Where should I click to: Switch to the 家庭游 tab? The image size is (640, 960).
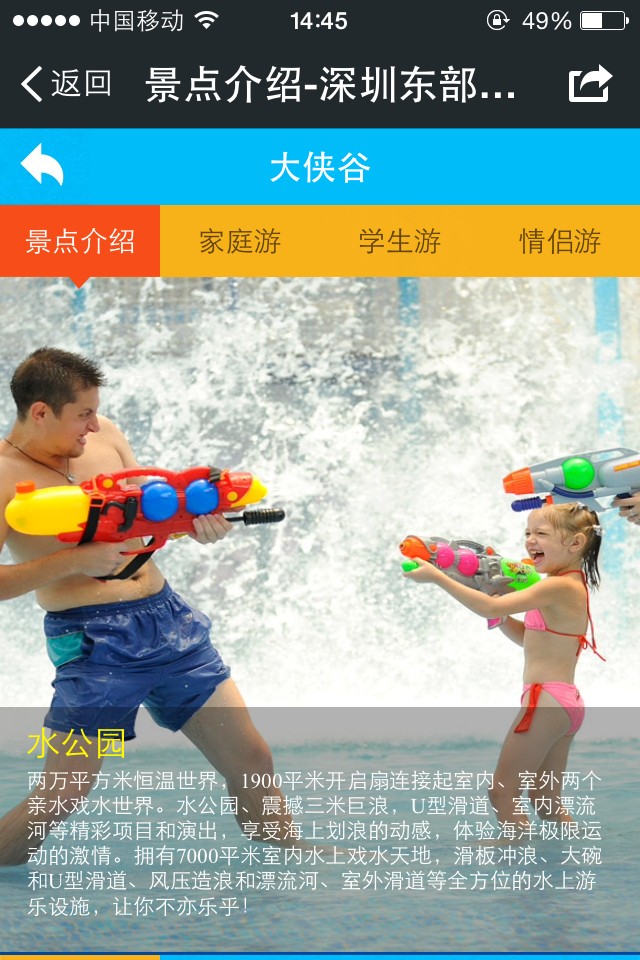[x=240, y=241]
